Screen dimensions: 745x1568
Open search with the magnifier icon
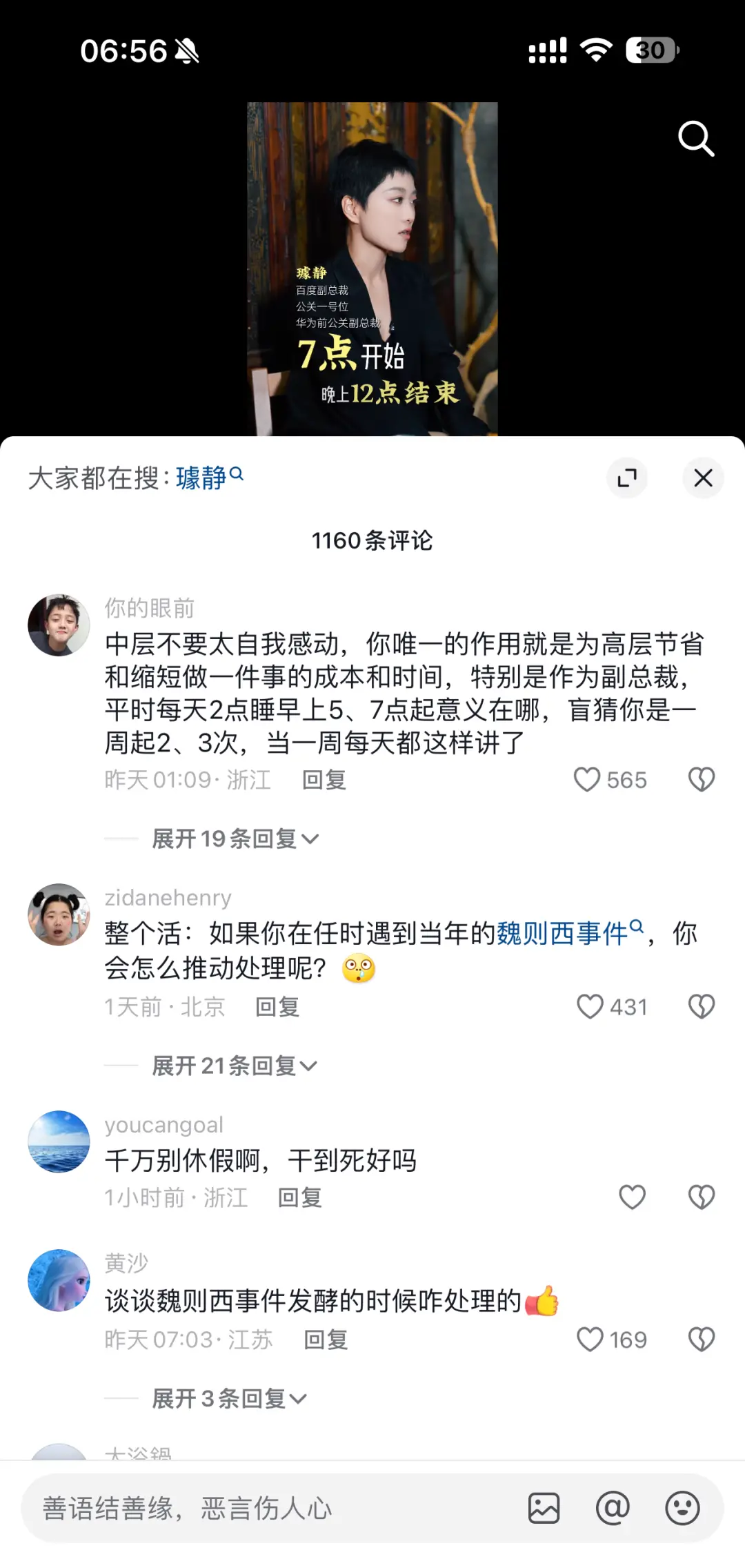[695, 138]
